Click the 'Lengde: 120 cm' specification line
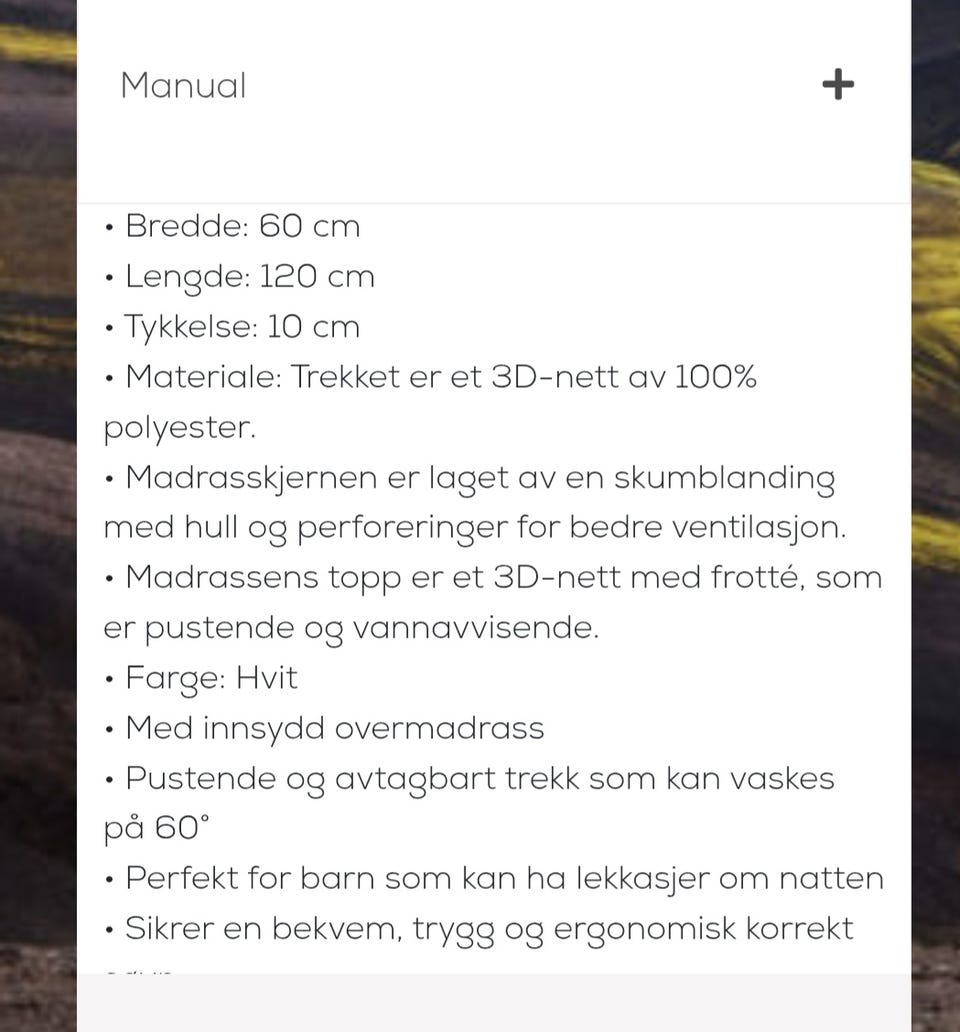The image size is (960, 1032). pyautogui.click(x=250, y=276)
